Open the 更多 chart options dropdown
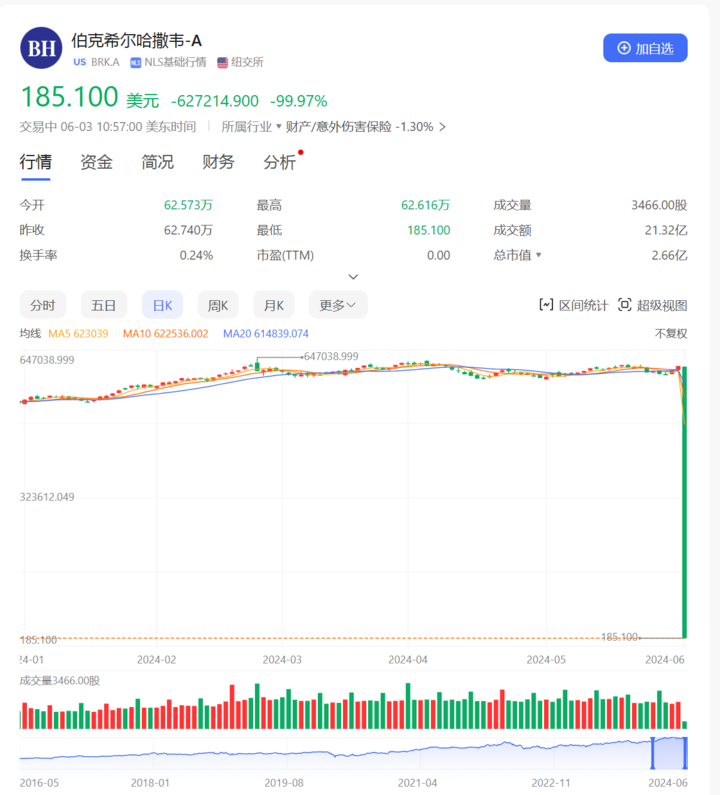 click(x=337, y=305)
